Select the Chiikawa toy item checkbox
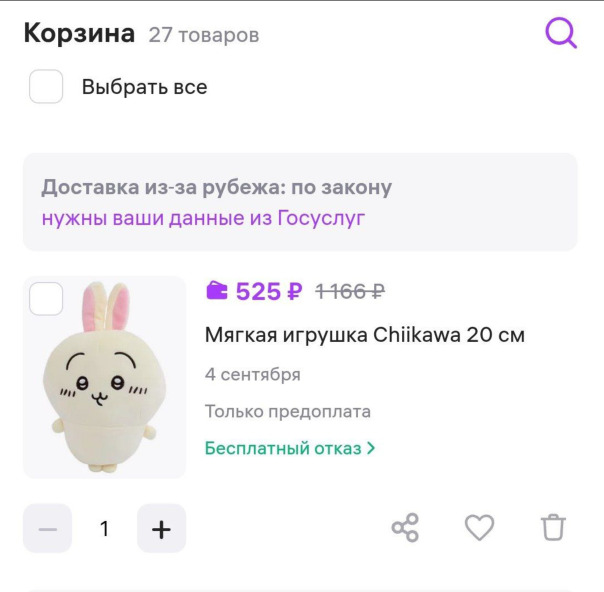604x592 pixels. (46, 299)
